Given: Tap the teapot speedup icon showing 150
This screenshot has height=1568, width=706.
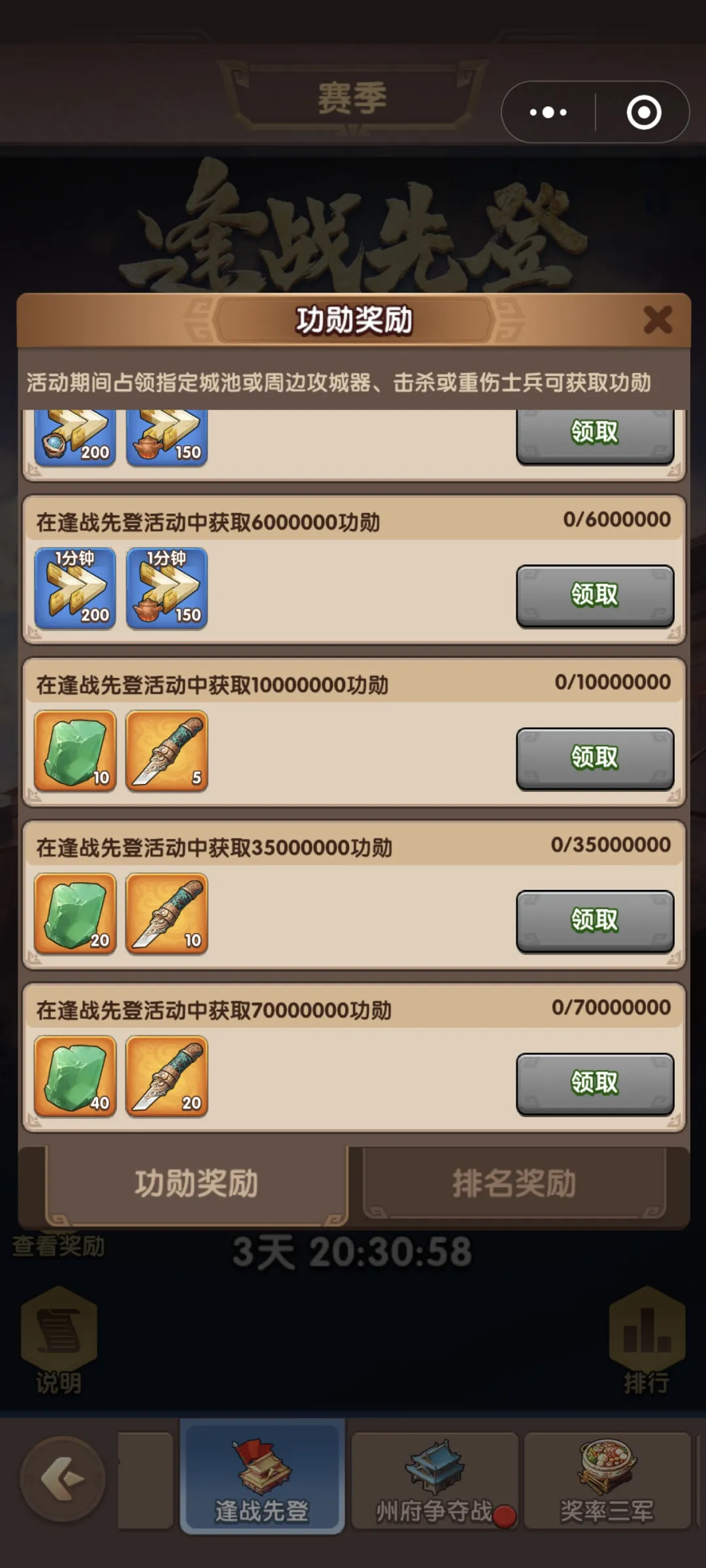Looking at the screenshot, I should (166, 588).
